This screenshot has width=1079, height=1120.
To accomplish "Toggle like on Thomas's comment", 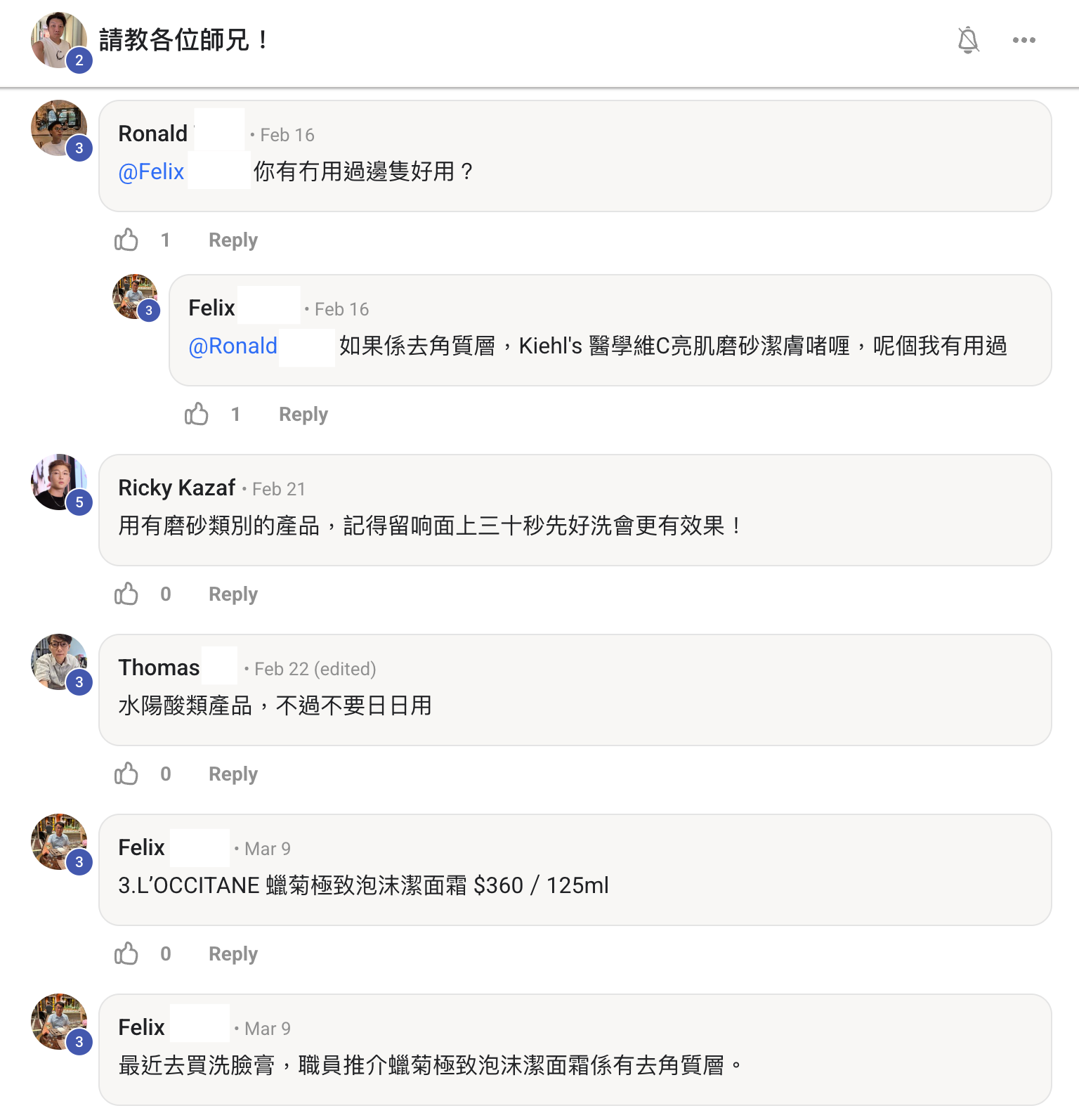I will 125,774.
